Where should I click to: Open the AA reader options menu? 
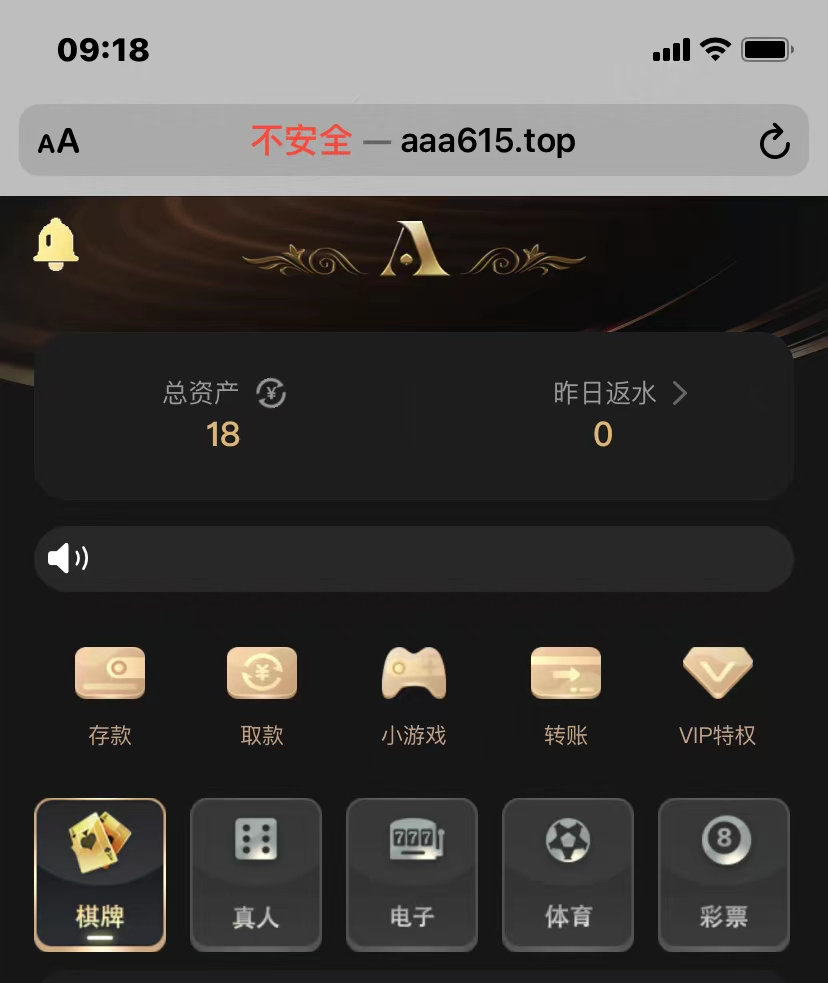point(58,142)
